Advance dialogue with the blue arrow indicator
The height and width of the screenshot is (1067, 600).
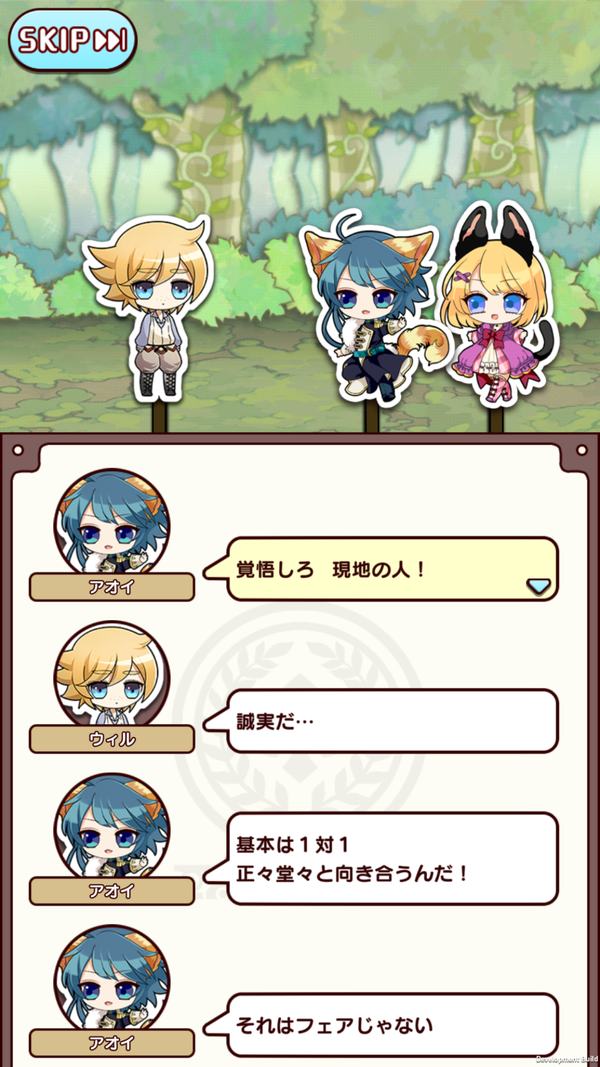coord(538,586)
